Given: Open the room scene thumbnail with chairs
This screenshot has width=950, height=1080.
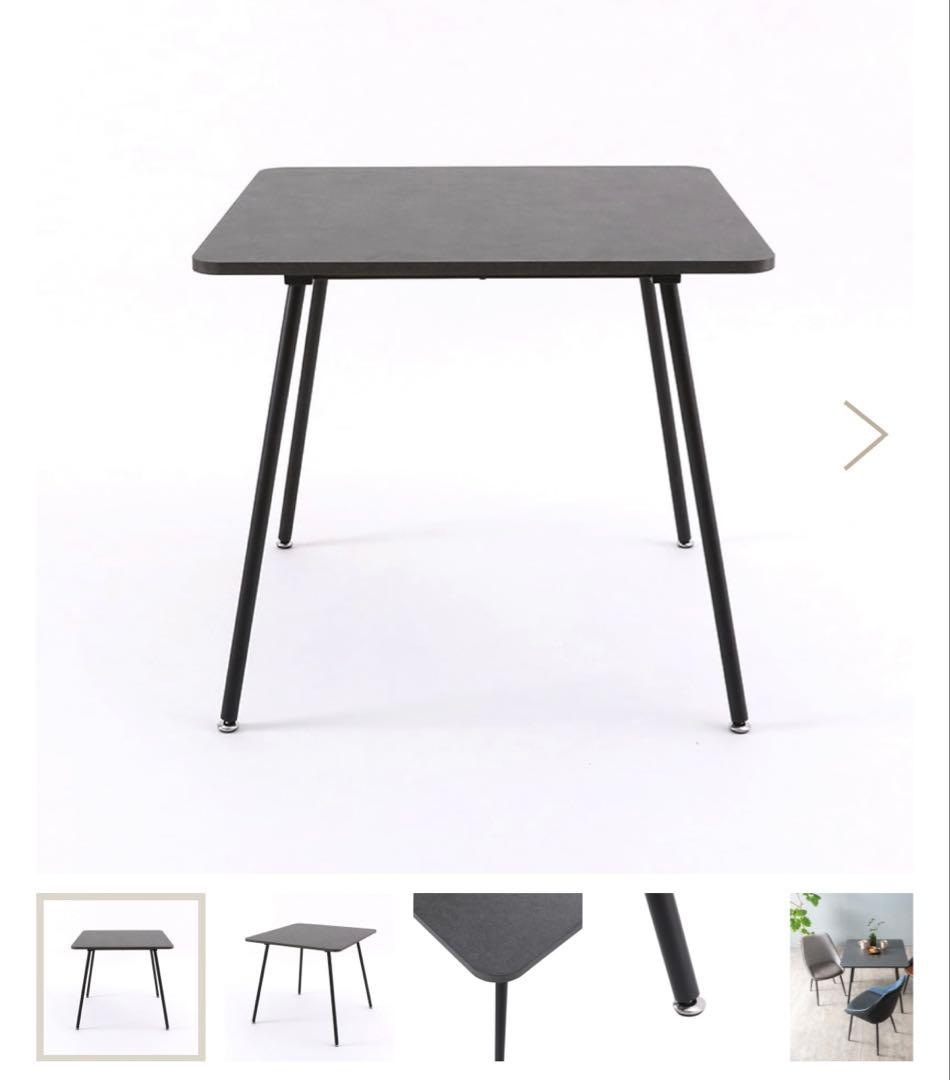Looking at the screenshot, I should click(851, 976).
